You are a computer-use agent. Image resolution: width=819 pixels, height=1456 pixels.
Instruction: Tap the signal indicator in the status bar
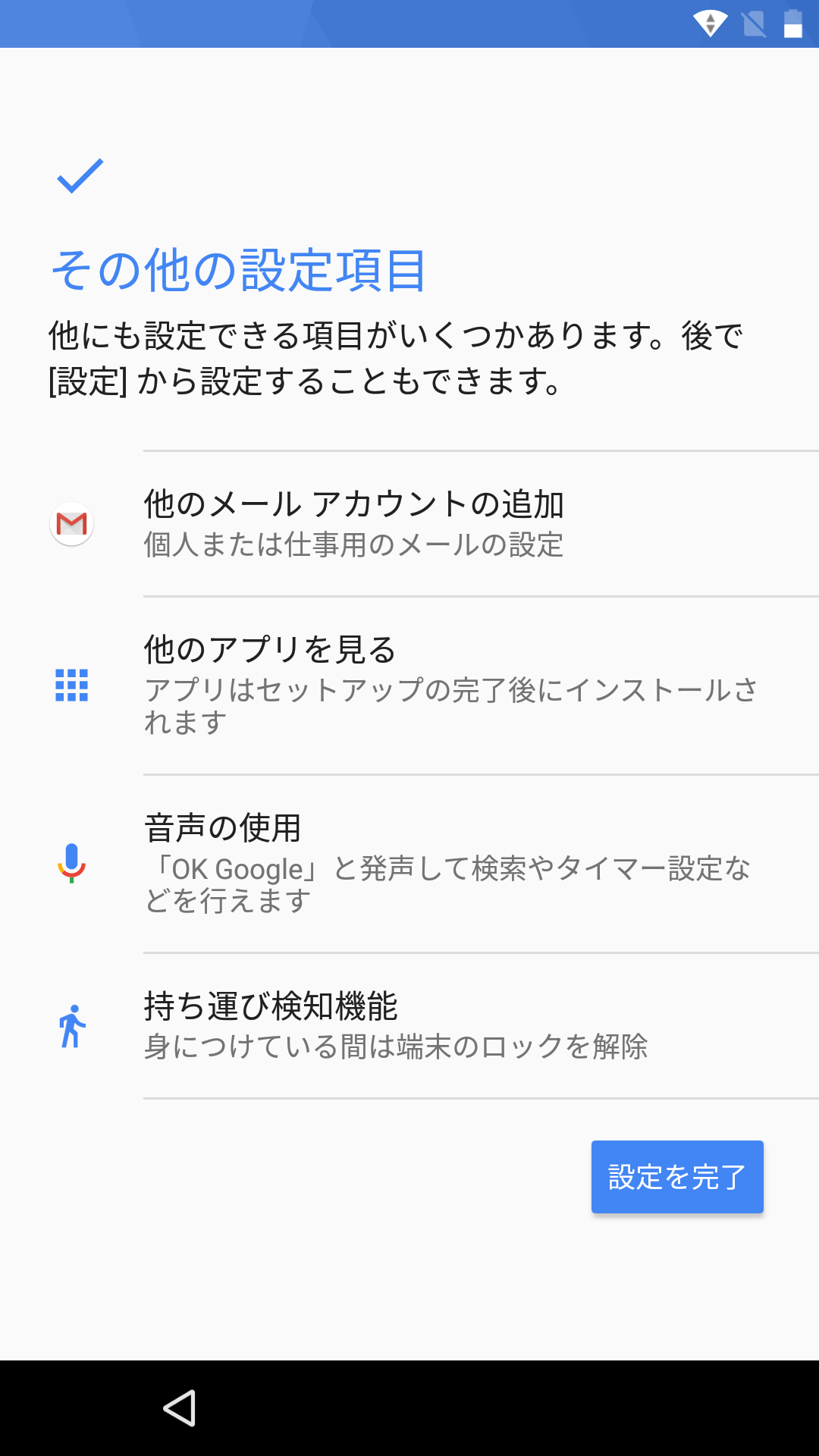(711, 23)
